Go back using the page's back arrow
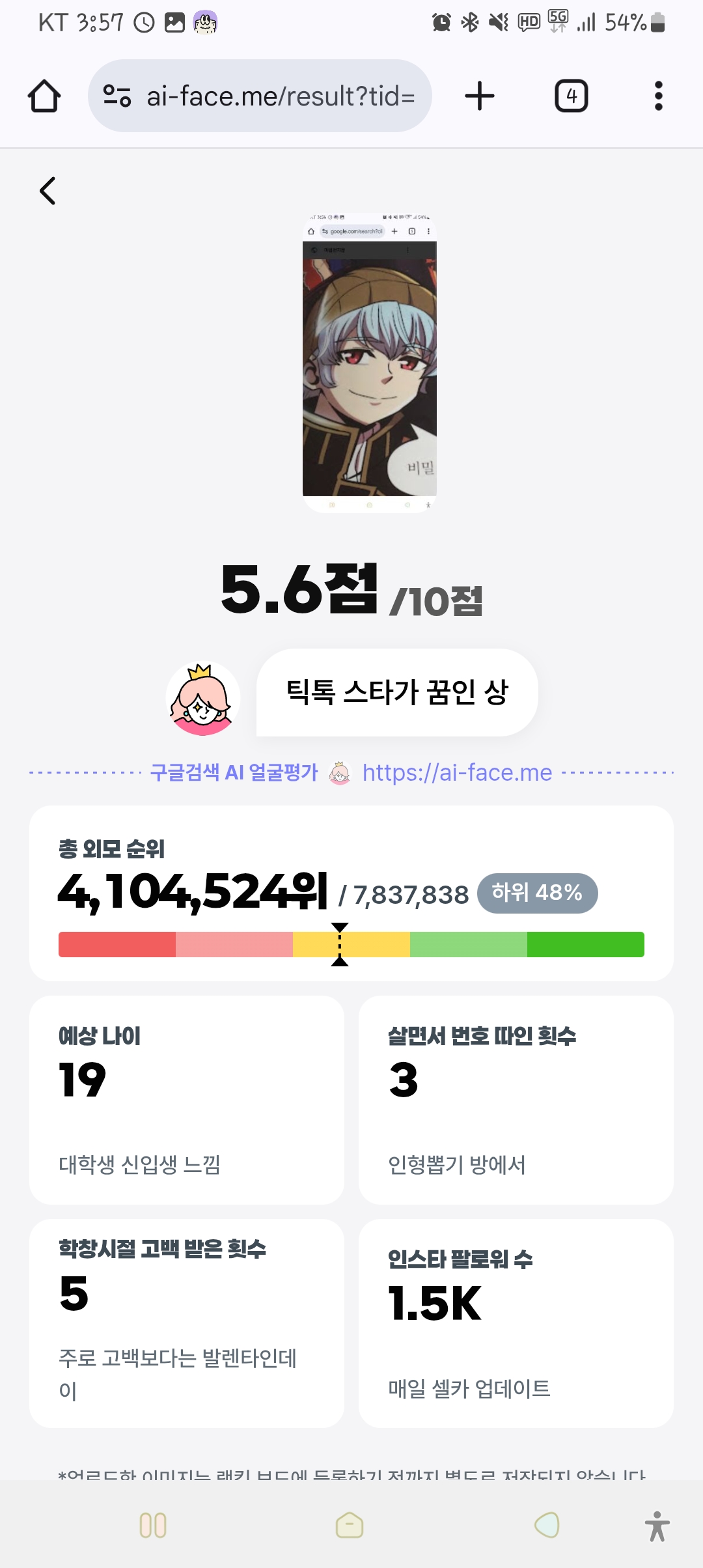Viewport: 703px width, 1568px height. coord(48,191)
